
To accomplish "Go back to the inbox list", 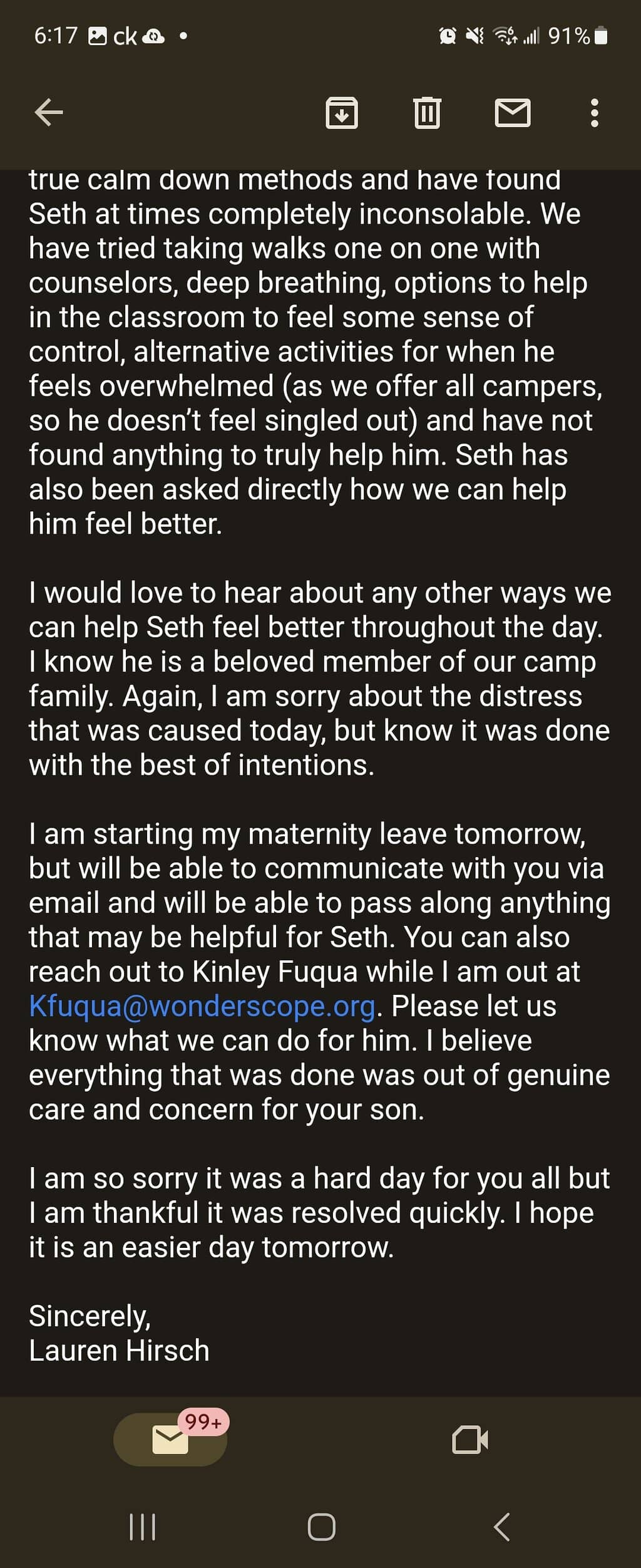I will tap(49, 113).
